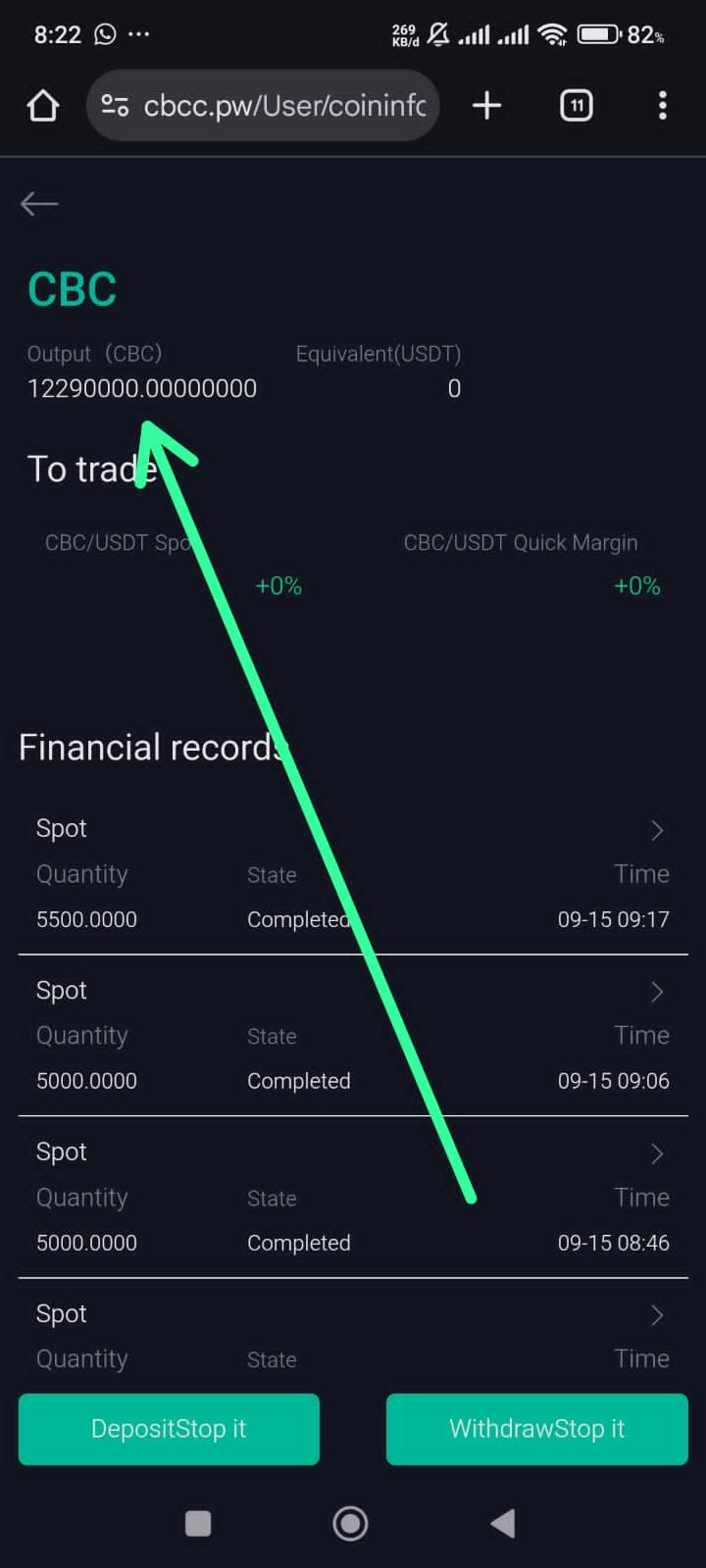Screen dimensions: 706x1568
Task: Tap the DepositStop it button
Action: point(169,1429)
